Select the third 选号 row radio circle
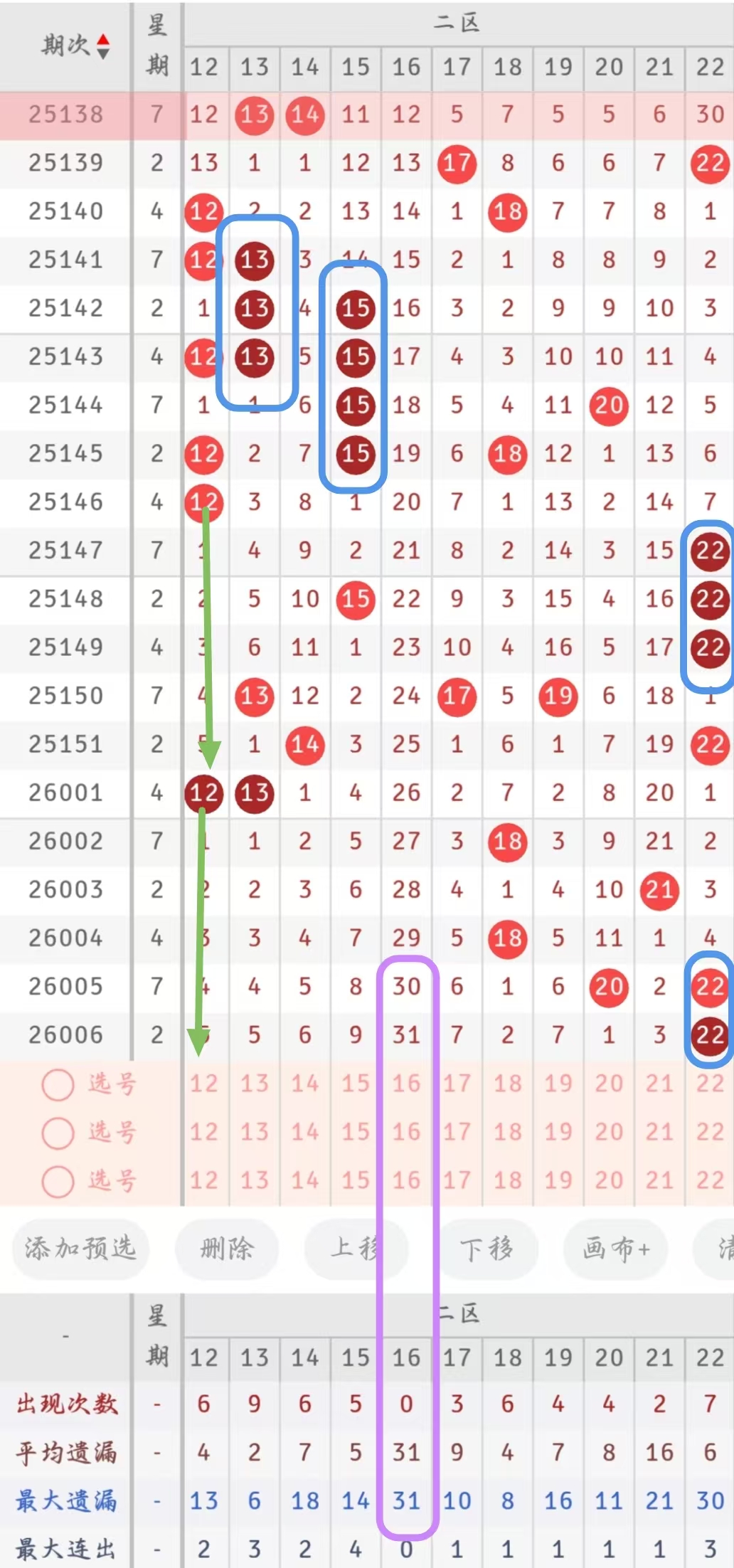The image size is (734, 1568). pyautogui.click(x=58, y=1181)
